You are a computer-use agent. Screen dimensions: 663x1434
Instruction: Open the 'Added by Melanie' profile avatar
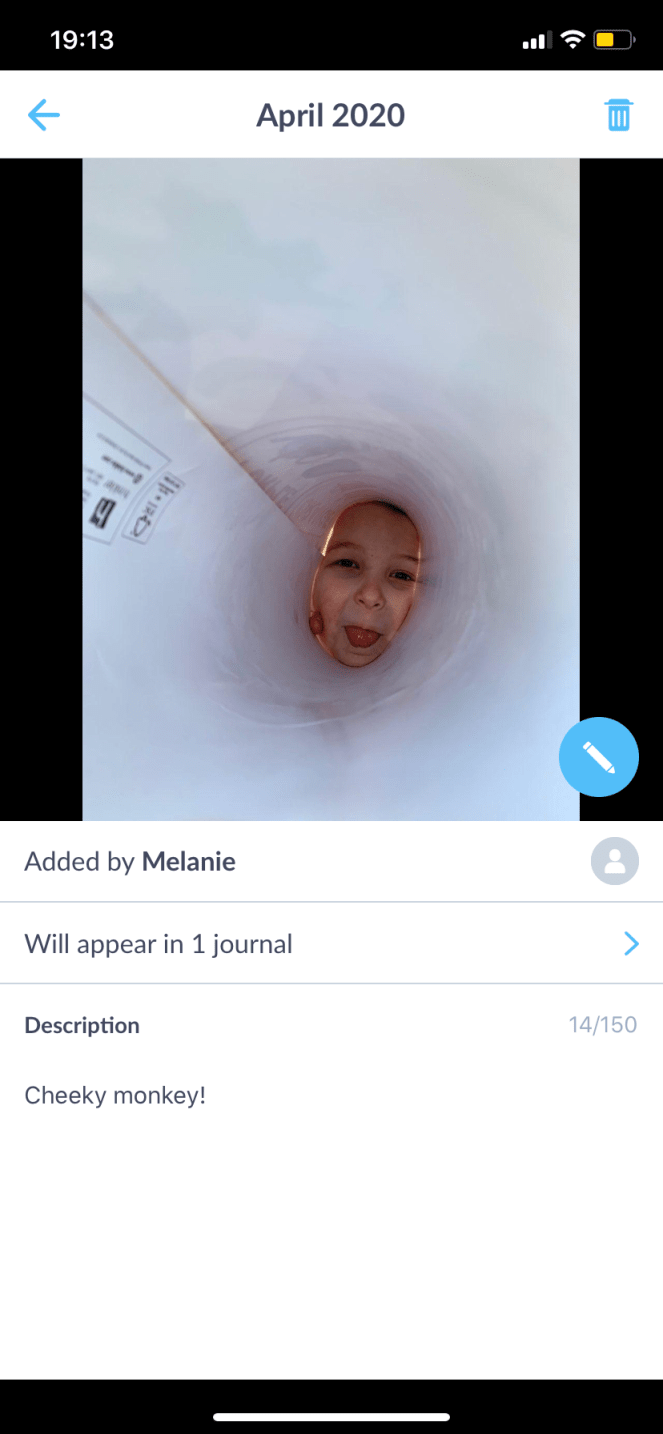[x=614, y=861]
